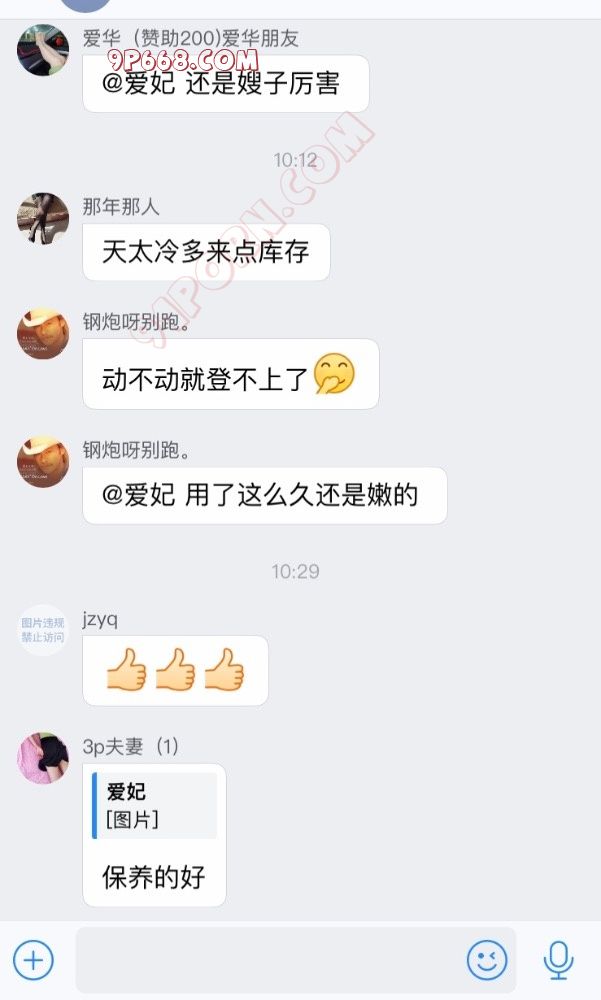The height and width of the screenshot is (1000, 601).
Task: Tap 钢炮呀别跑's avatar beside 动不动就登不上了
Action: (x=43, y=333)
